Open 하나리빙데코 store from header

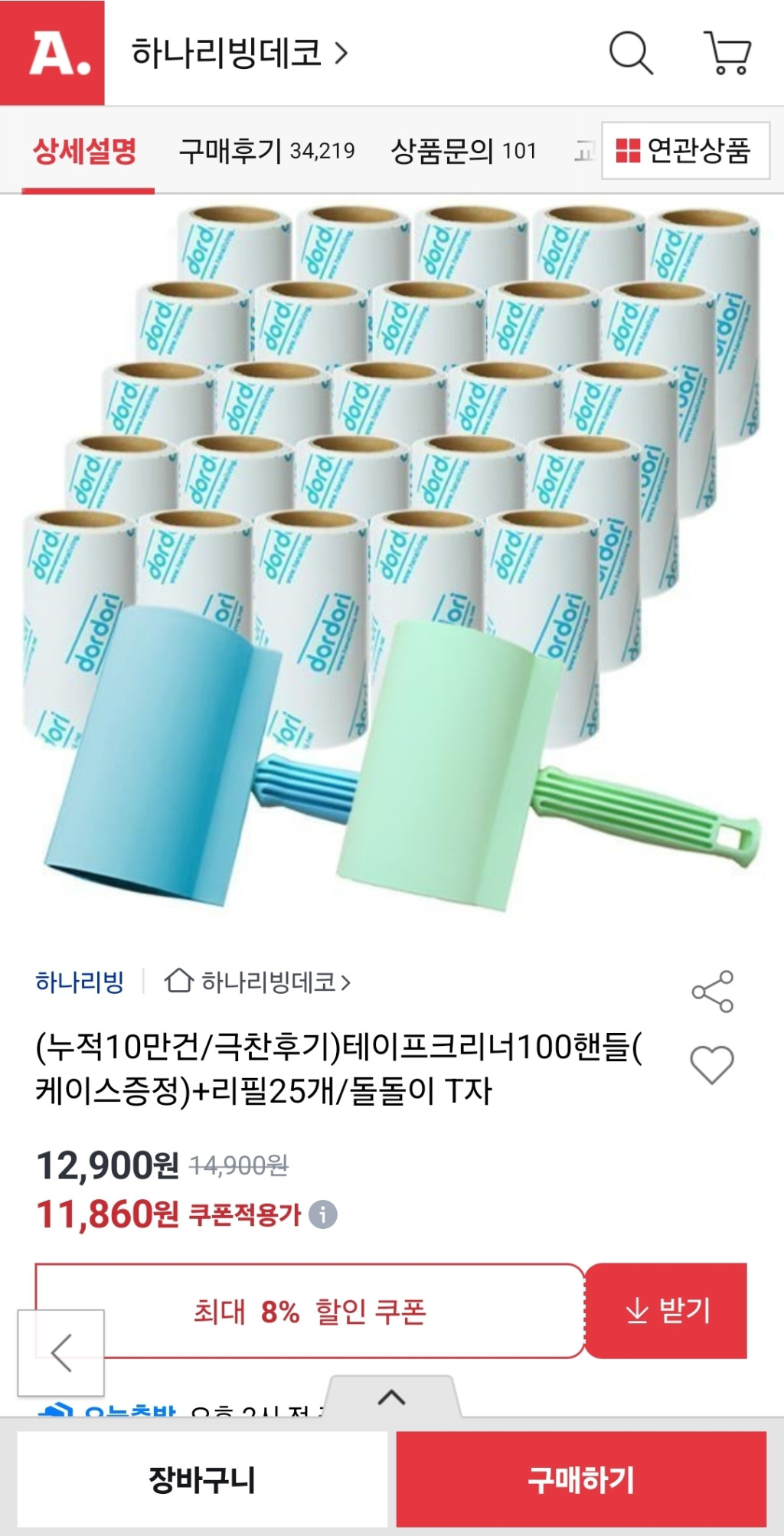pyautogui.click(x=239, y=54)
